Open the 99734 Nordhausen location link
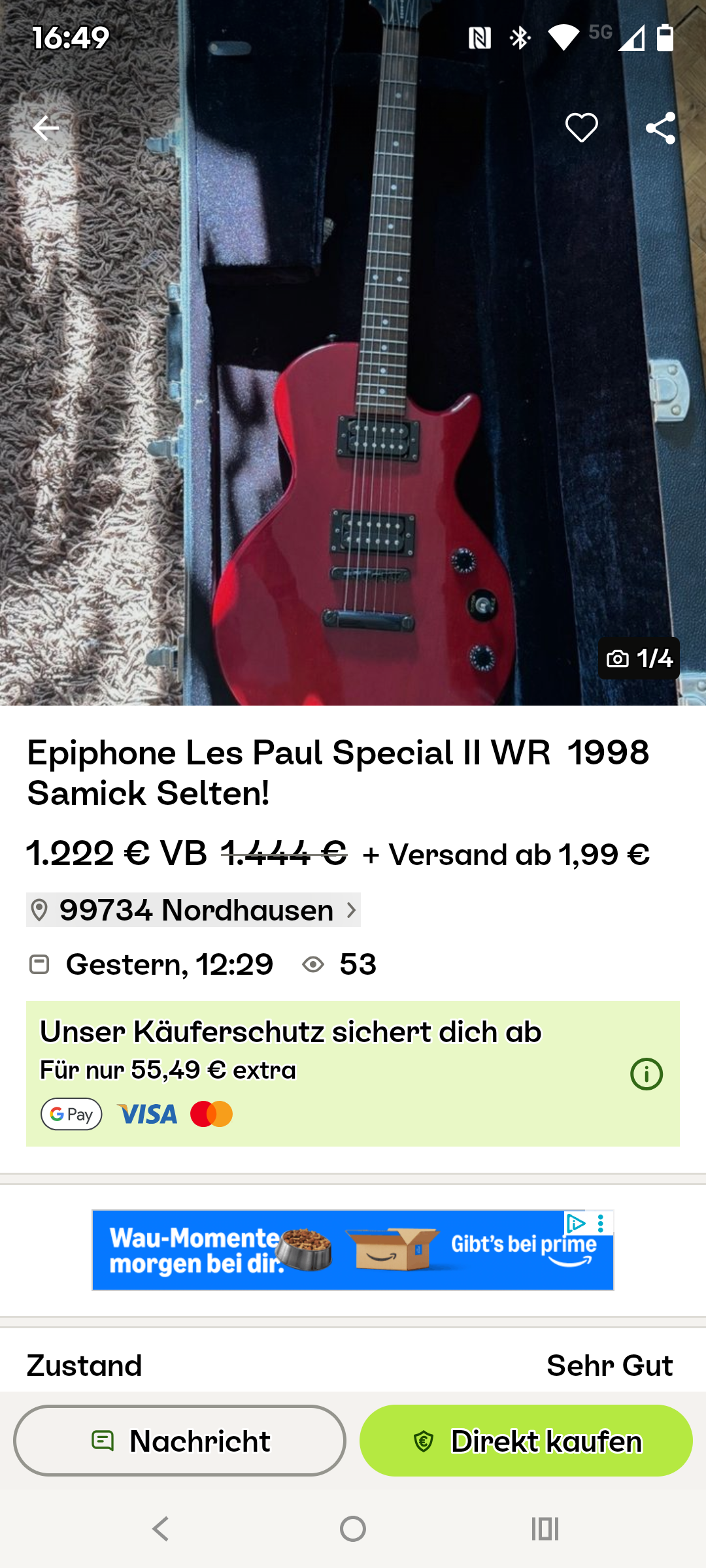 pyautogui.click(x=193, y=910)
